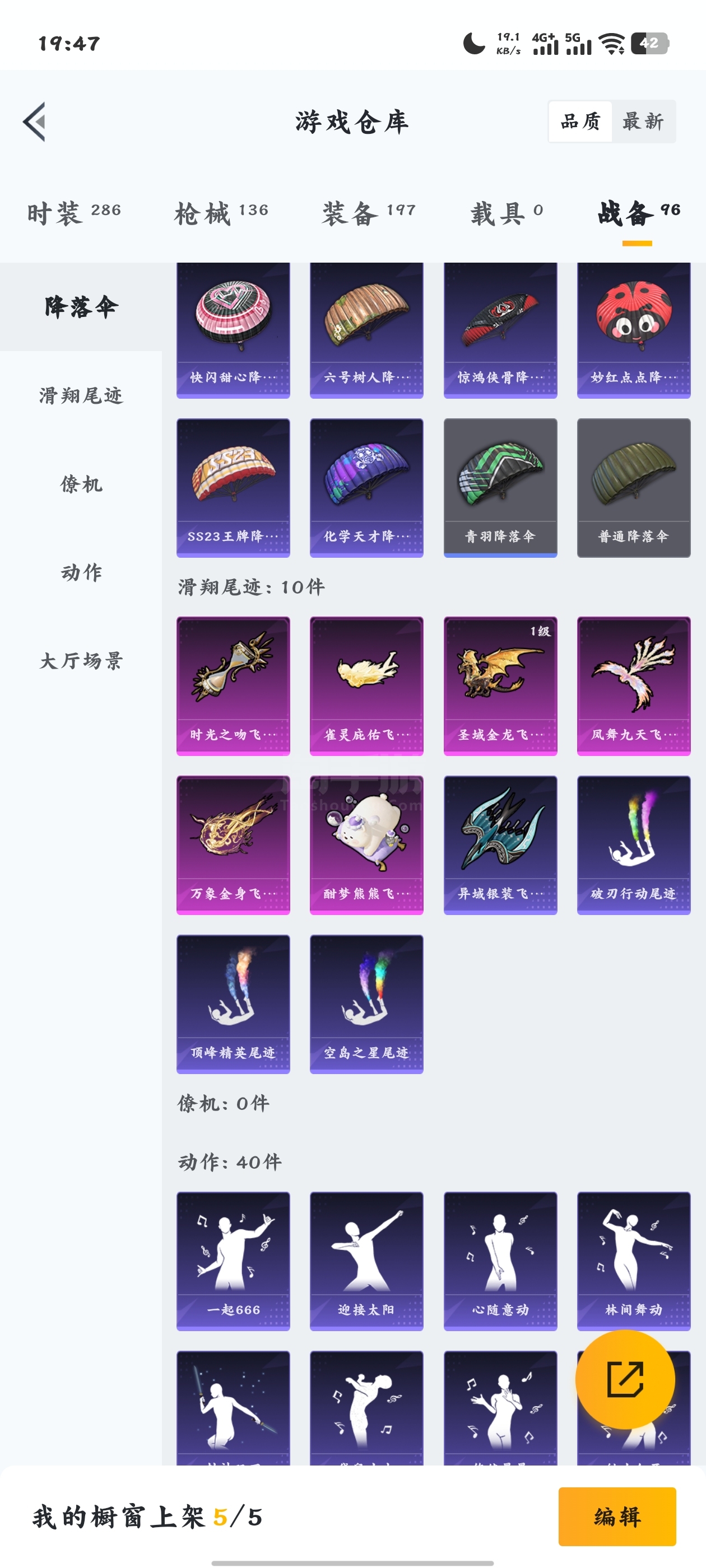Open the 青羽降落伞 item
706x1568 pixels.
tap(500, 488)
